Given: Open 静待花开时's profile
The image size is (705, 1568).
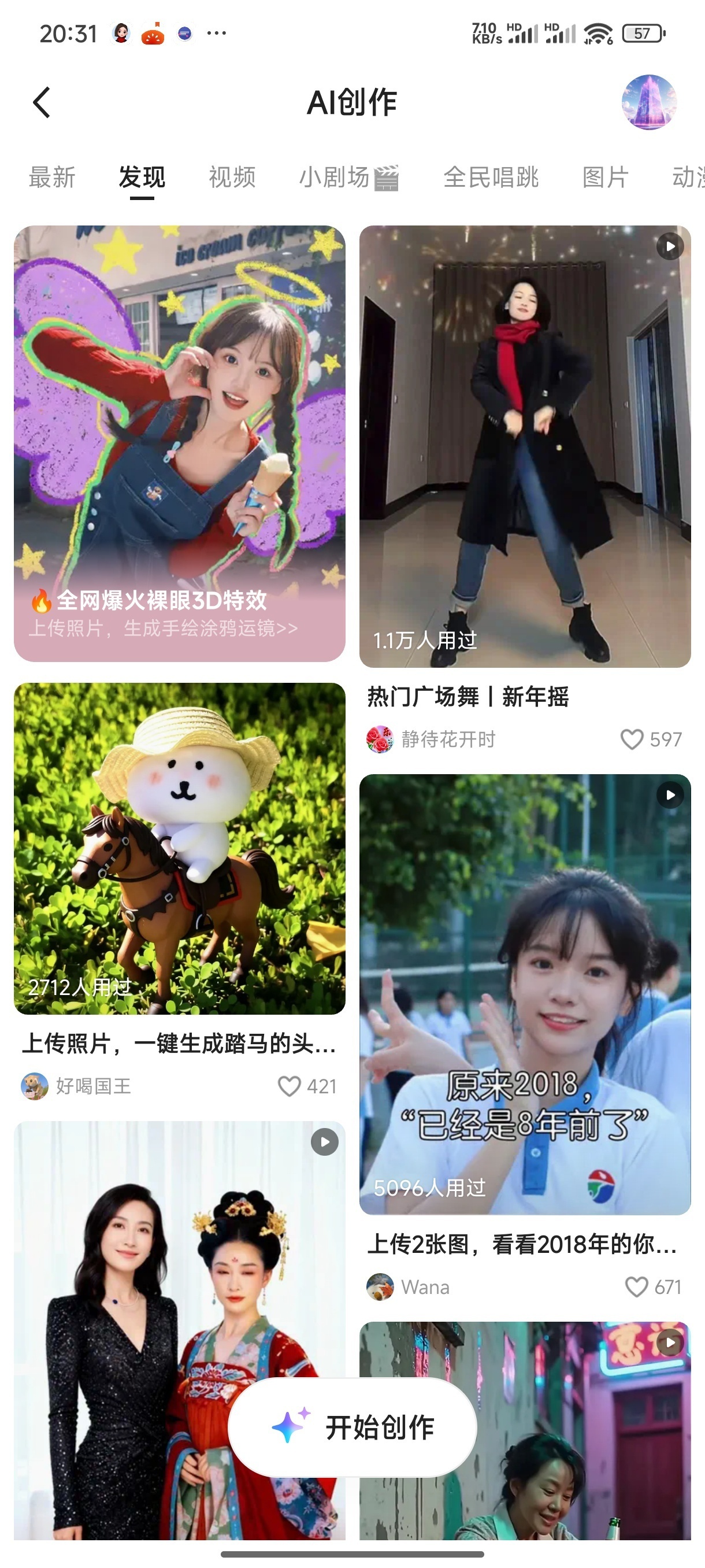Looking at the screenshot, I should coord(431,739).
